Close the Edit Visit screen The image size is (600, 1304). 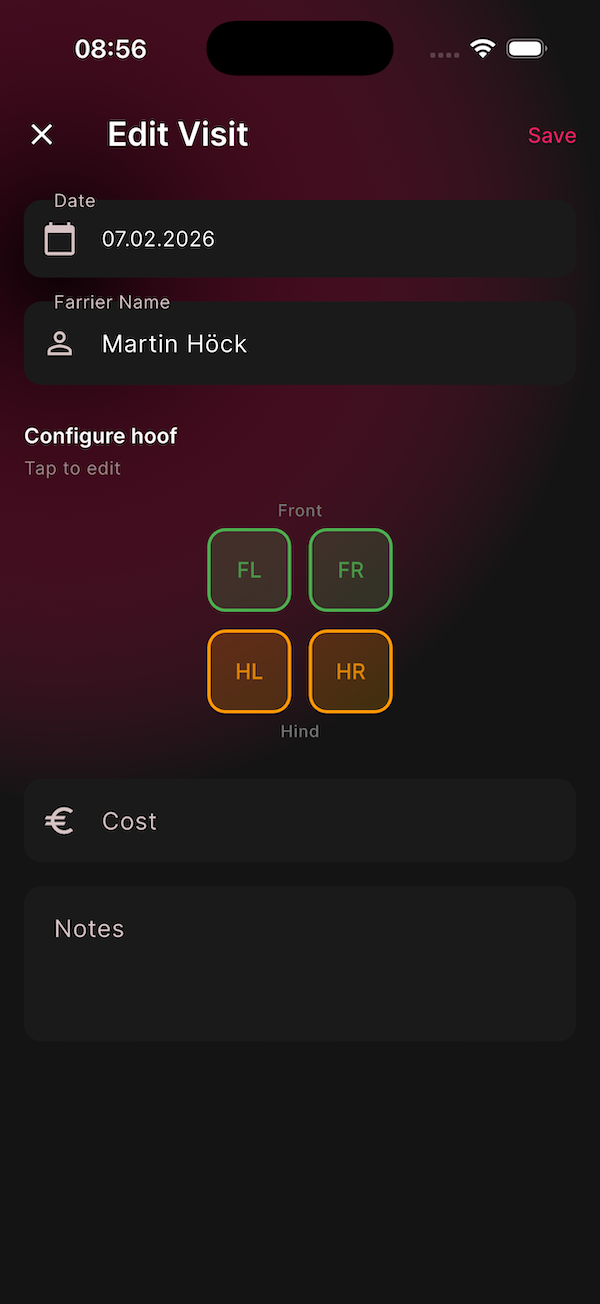[x=42, y=135]
